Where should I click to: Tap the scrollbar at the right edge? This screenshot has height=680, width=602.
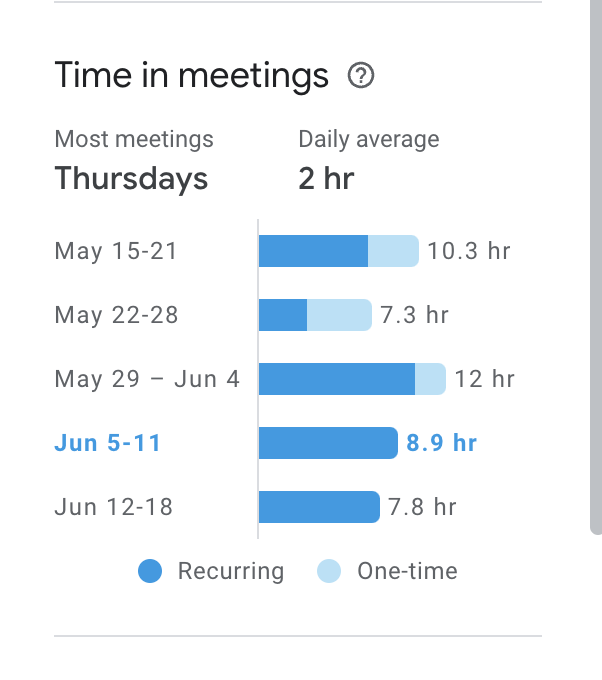click(x=596, y=267)
